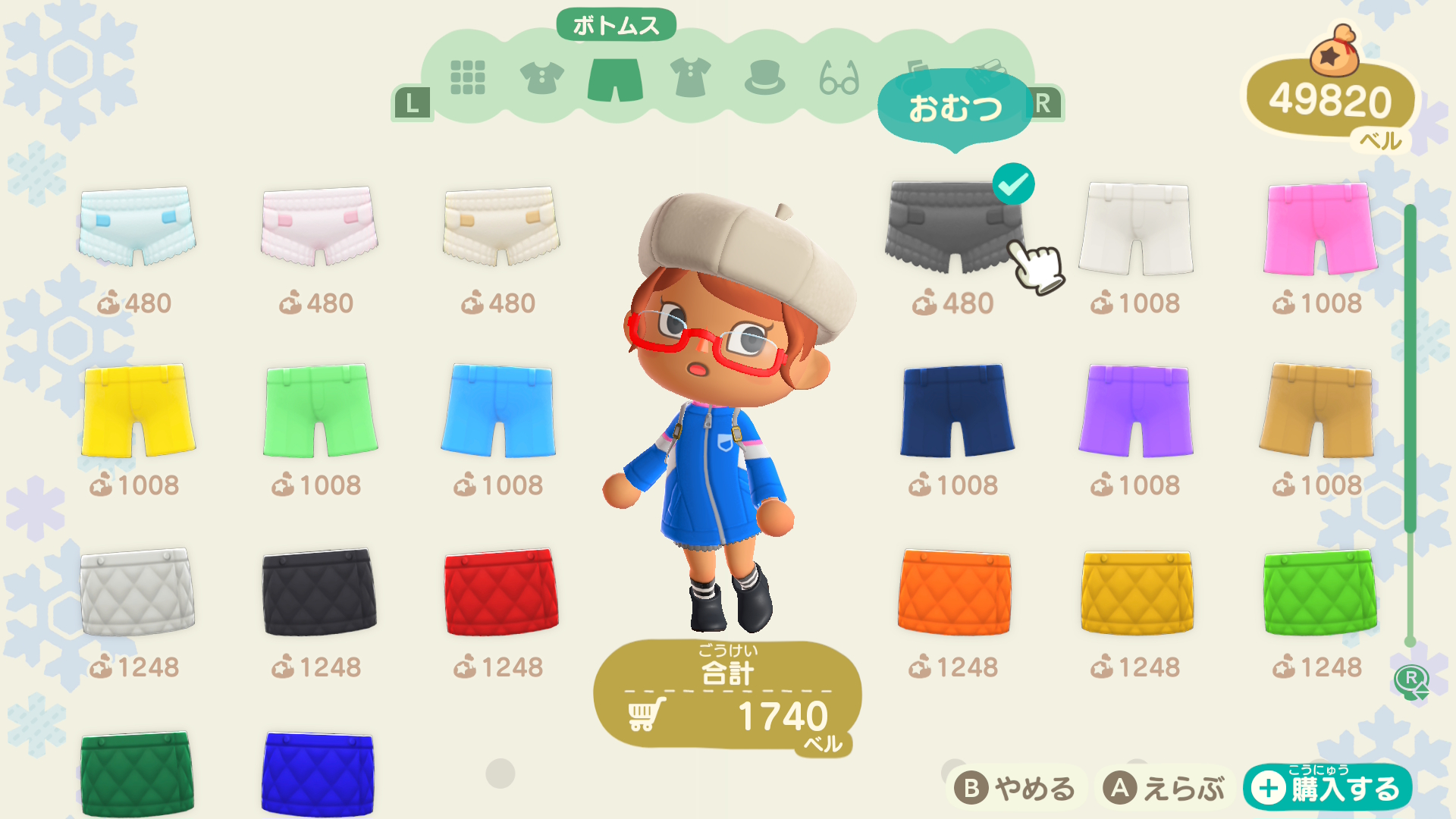This screenshot has height=819, width=1456.
Task: Select the white shorts for 1008
Action: 1136,229
